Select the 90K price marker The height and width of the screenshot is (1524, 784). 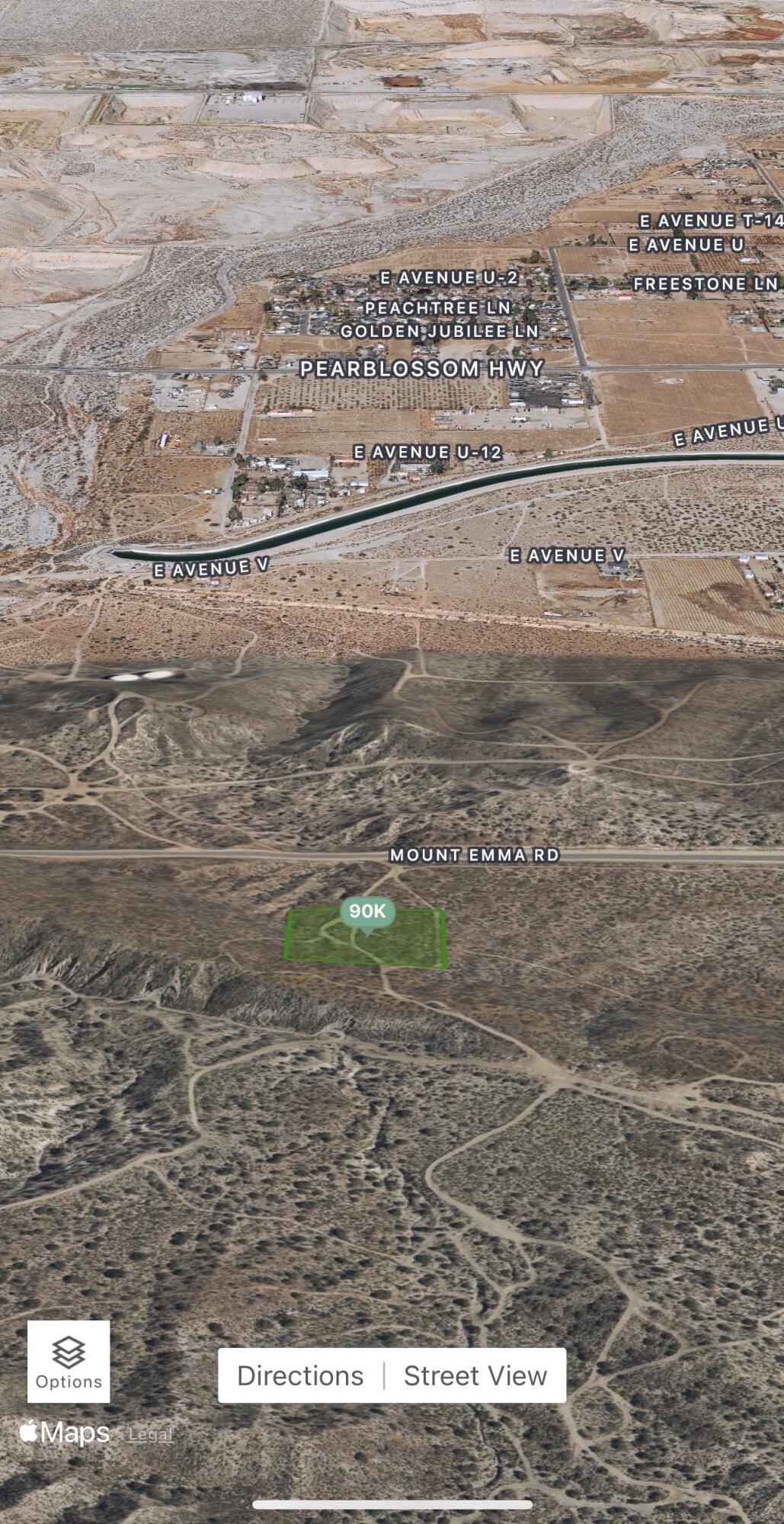pyautogui.click(x=367, y=911)
